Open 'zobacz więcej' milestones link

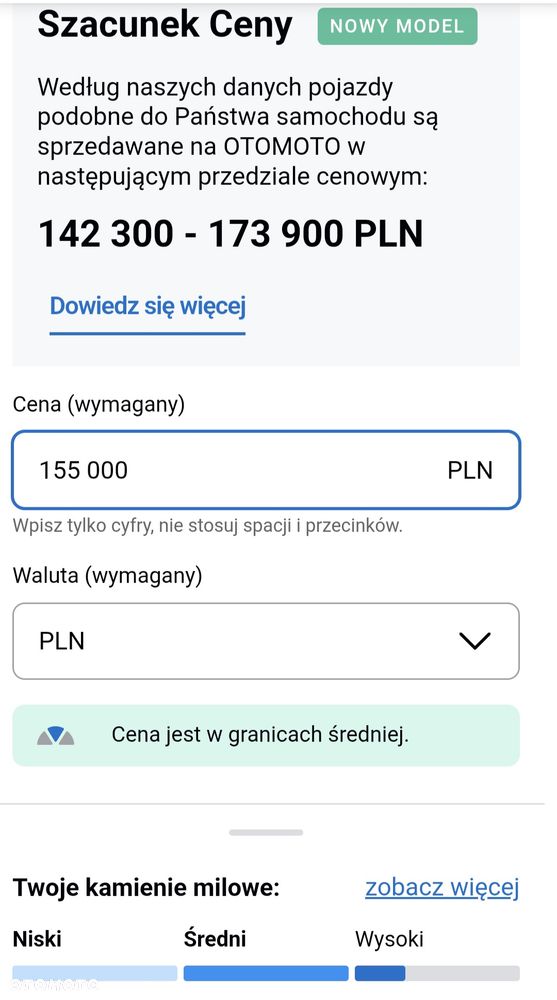coord(442,887)
